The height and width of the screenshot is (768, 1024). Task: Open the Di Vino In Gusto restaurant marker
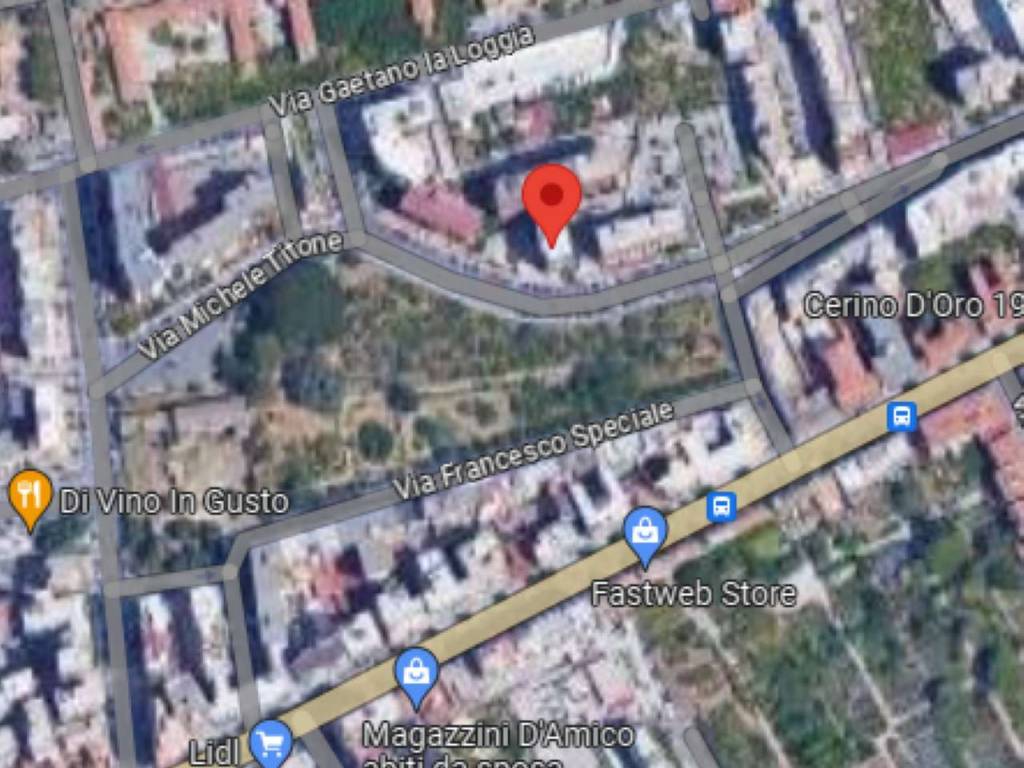click(31, 496)
